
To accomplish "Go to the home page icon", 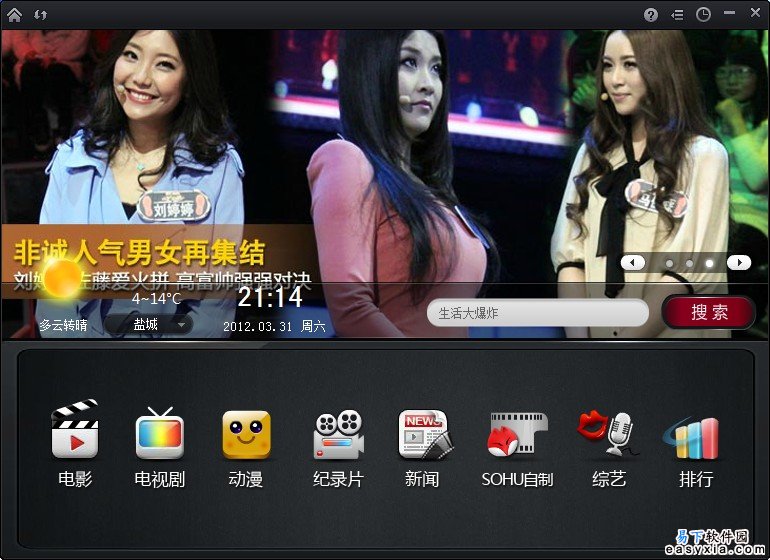I will [15, 15].
